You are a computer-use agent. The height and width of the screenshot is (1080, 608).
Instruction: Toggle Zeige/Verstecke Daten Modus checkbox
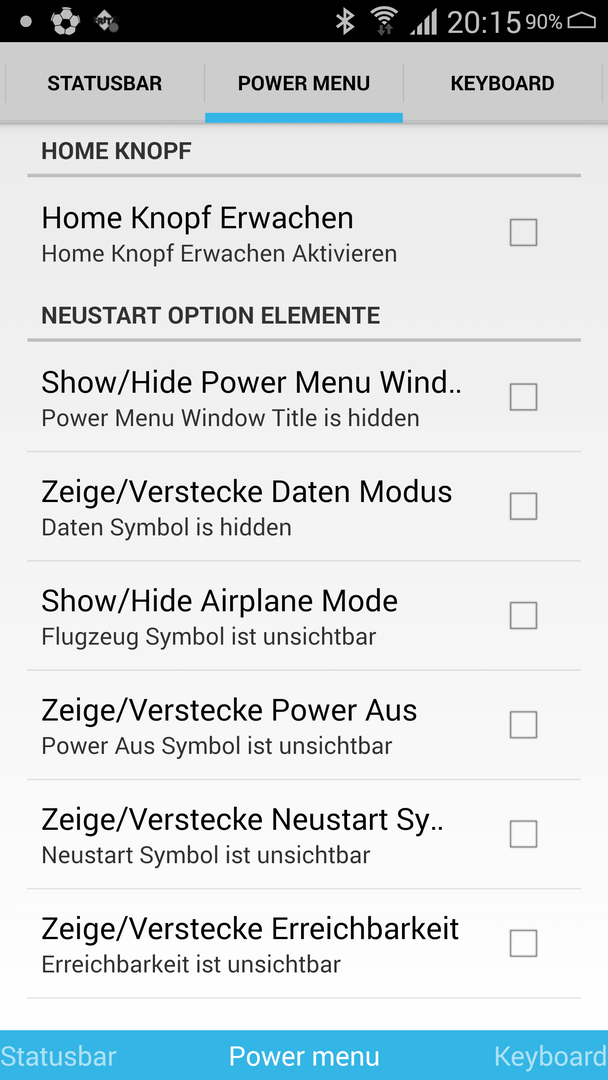click(523, 506)
